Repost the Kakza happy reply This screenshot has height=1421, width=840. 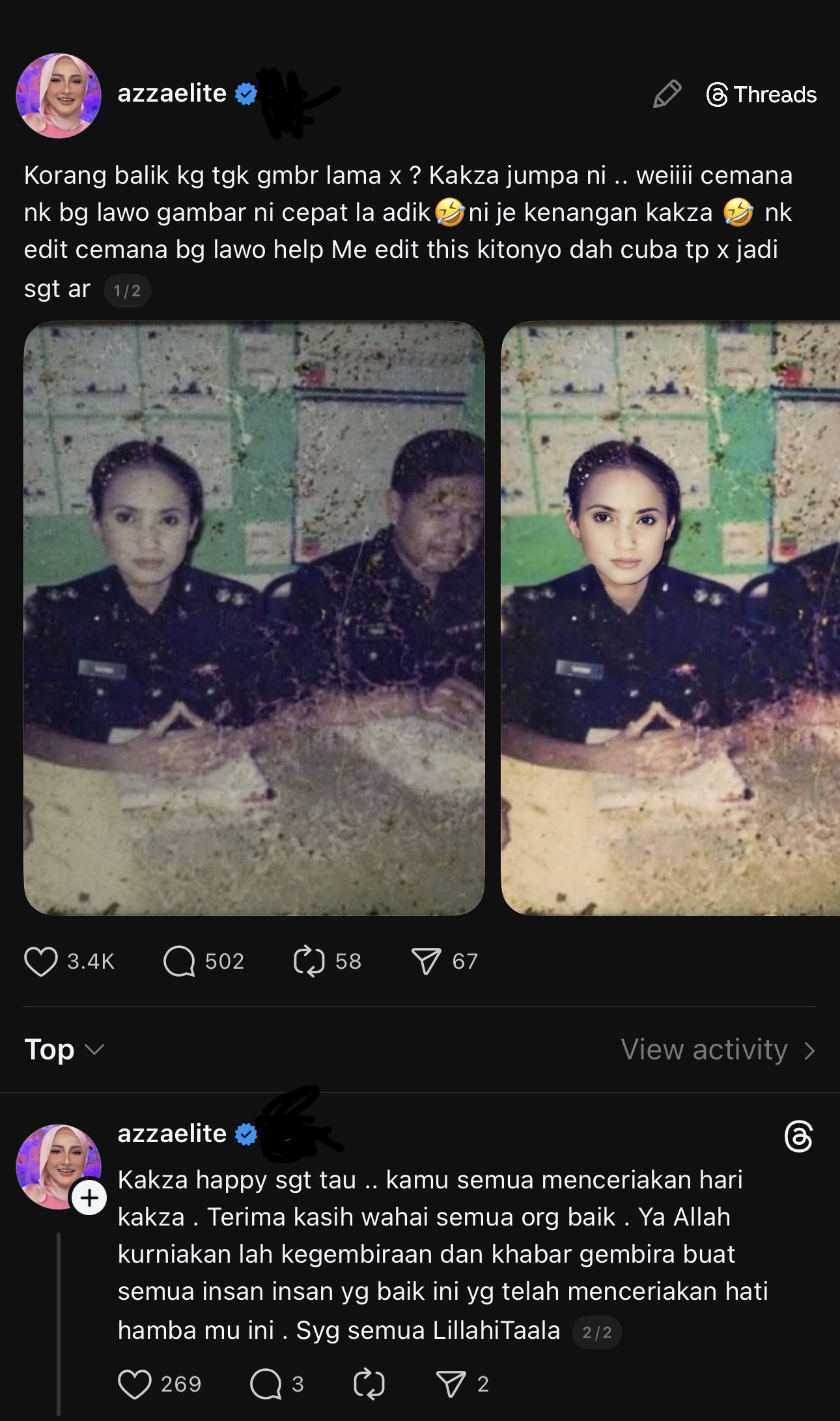pyautogui.click(x=369, y=1384)
